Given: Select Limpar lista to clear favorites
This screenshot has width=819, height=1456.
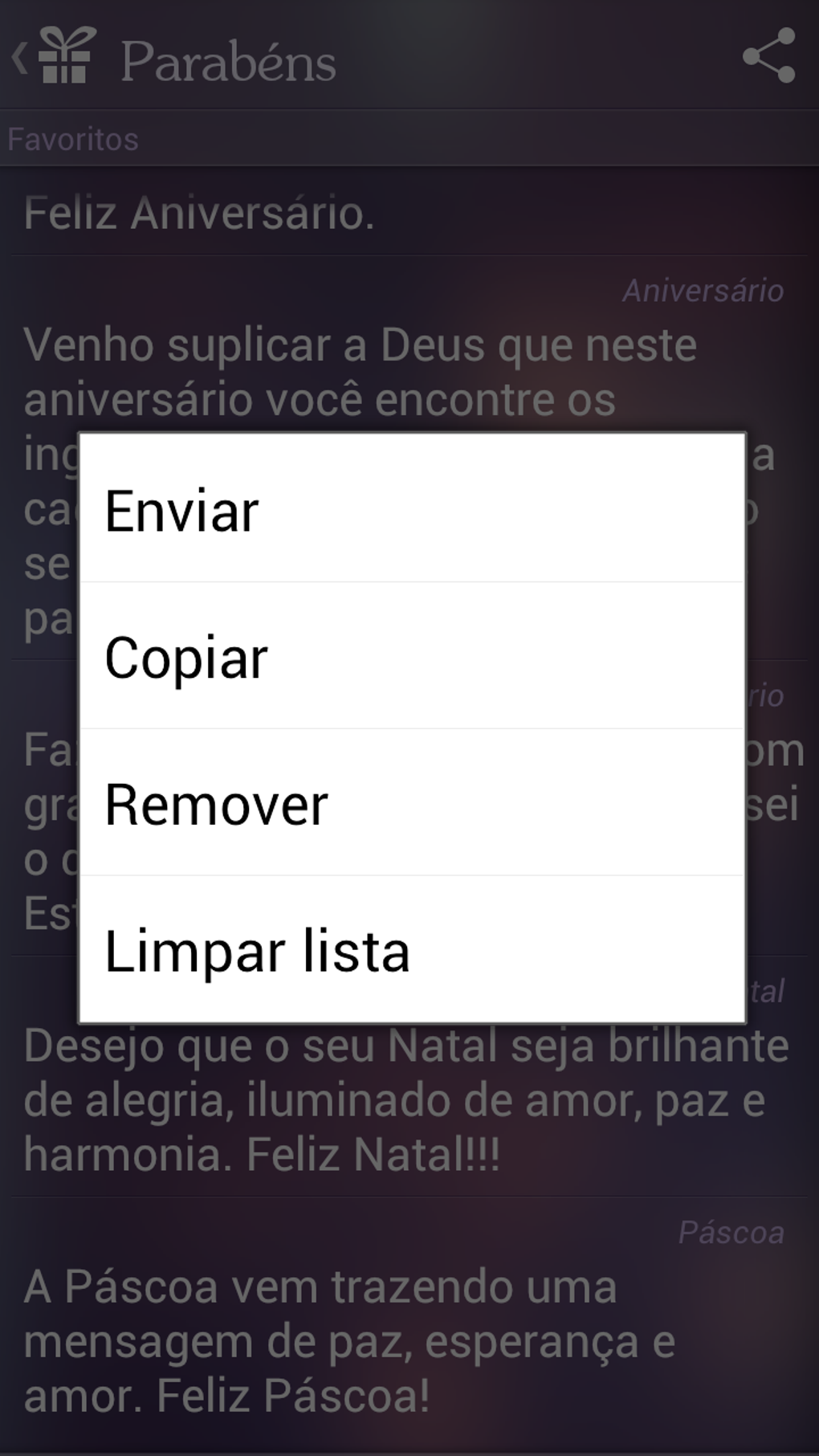Looking at the screenshot, I should [x=411, y=950].
